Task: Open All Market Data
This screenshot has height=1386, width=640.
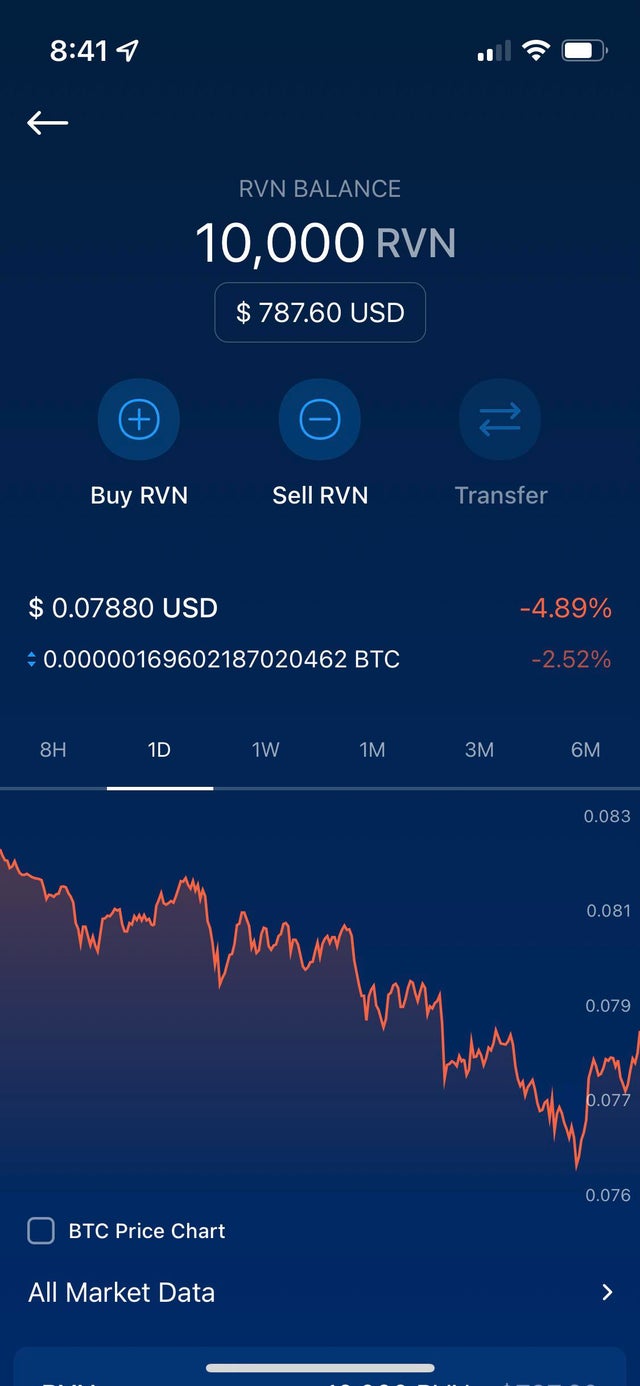Action: [x=320, y=1292]
